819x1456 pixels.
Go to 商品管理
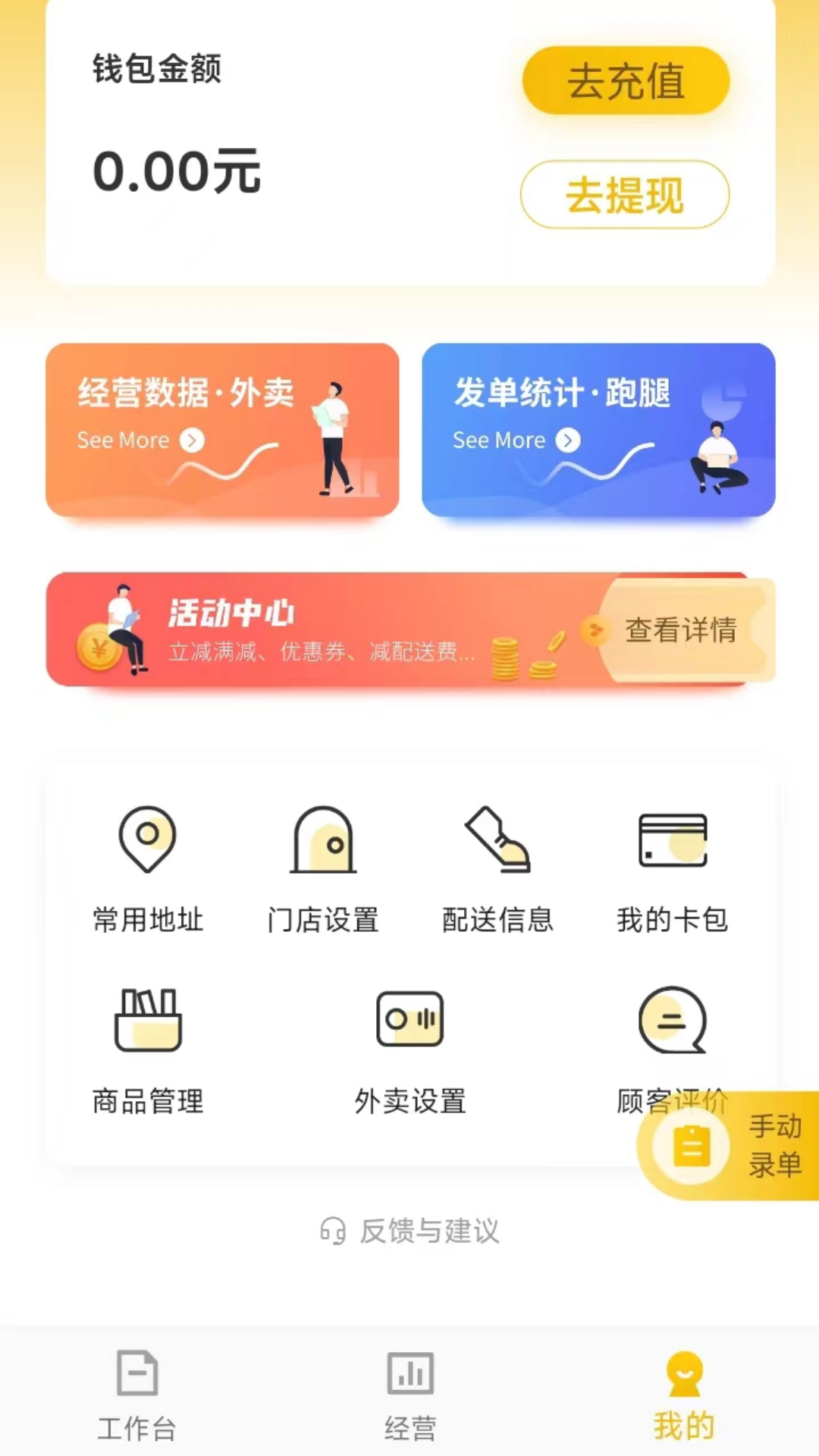tap(148, 1051)
